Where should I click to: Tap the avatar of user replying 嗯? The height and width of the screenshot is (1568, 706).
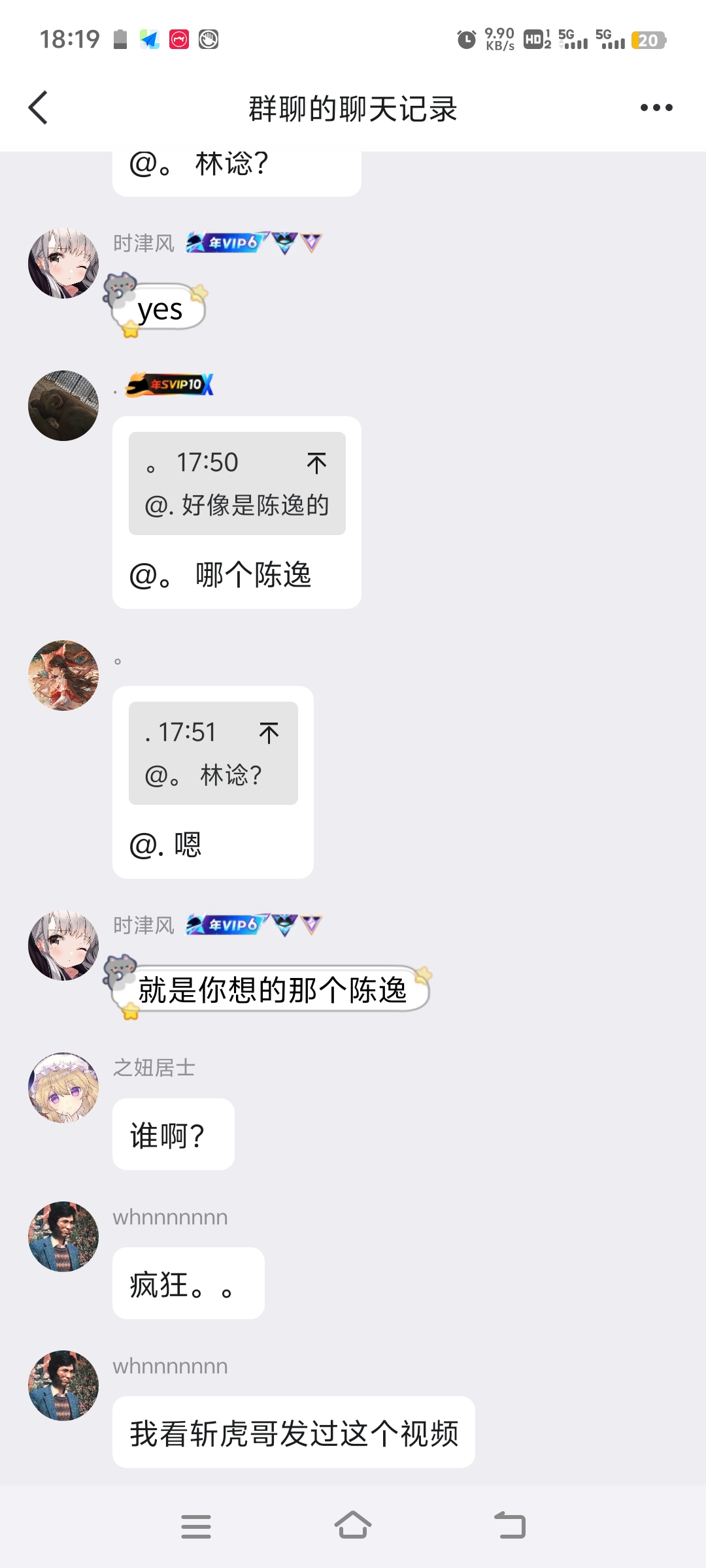63,675
